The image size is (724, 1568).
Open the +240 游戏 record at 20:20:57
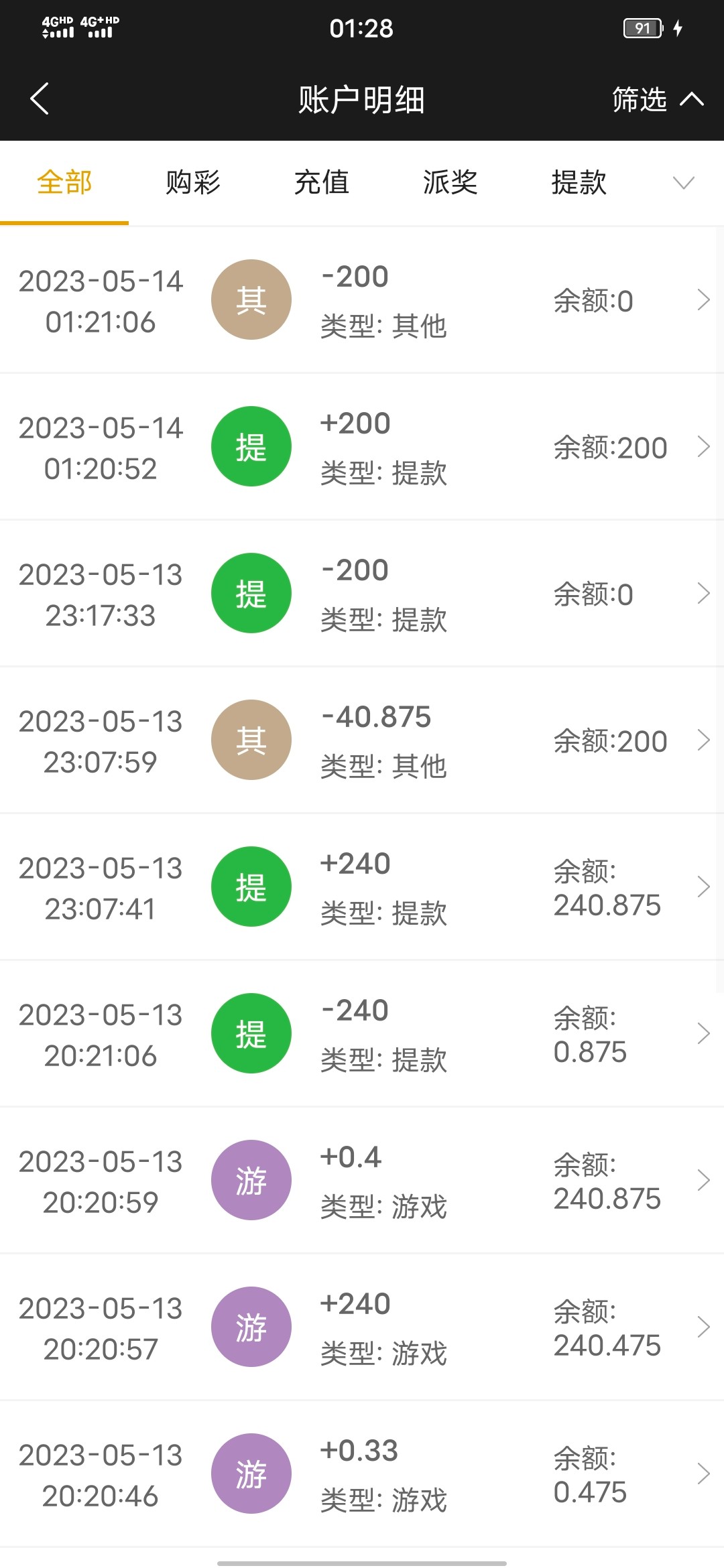362,1327
